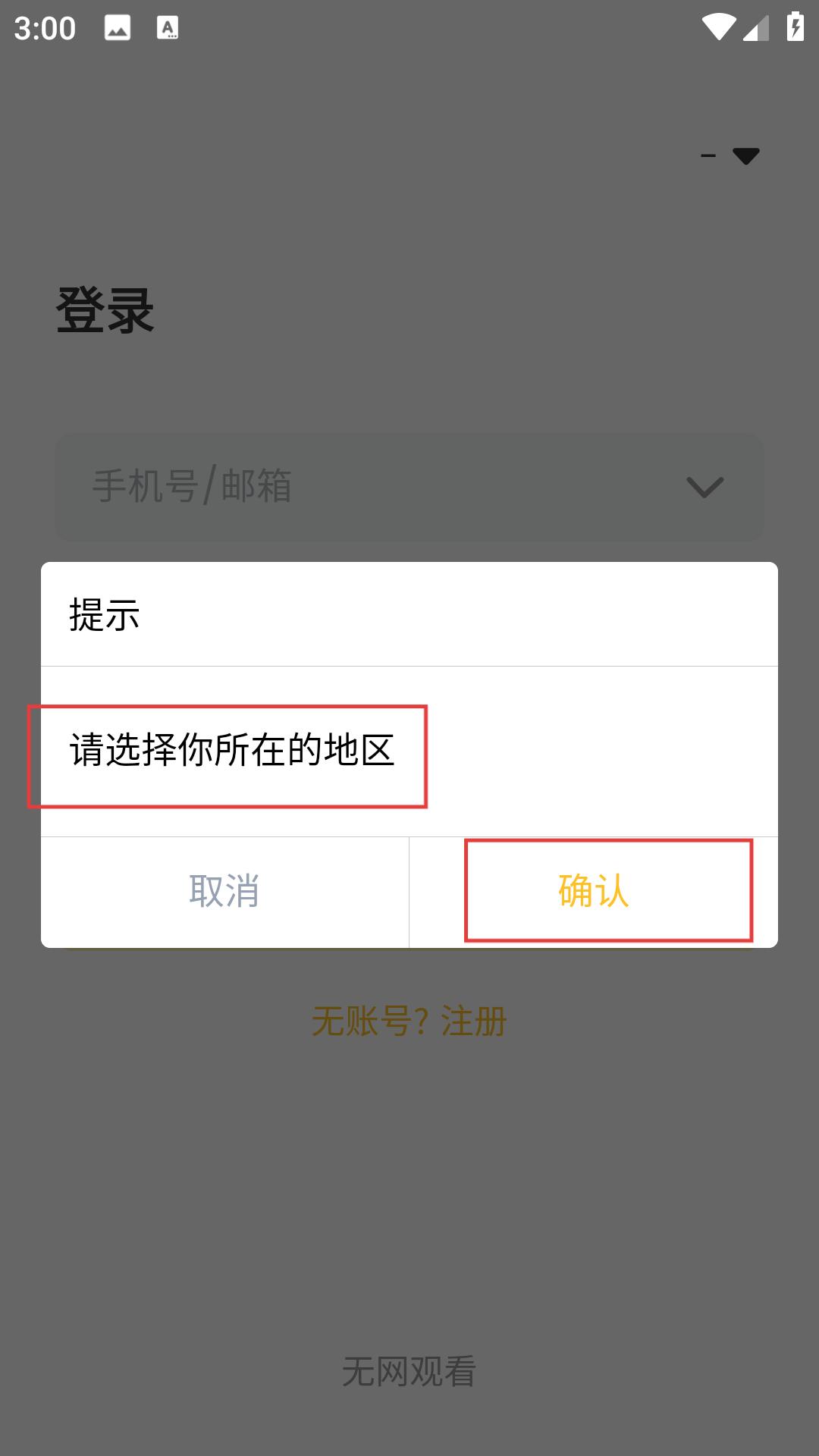
Task: Open the 无账号? 注册 registration link
Action: tap(409, 1021)
